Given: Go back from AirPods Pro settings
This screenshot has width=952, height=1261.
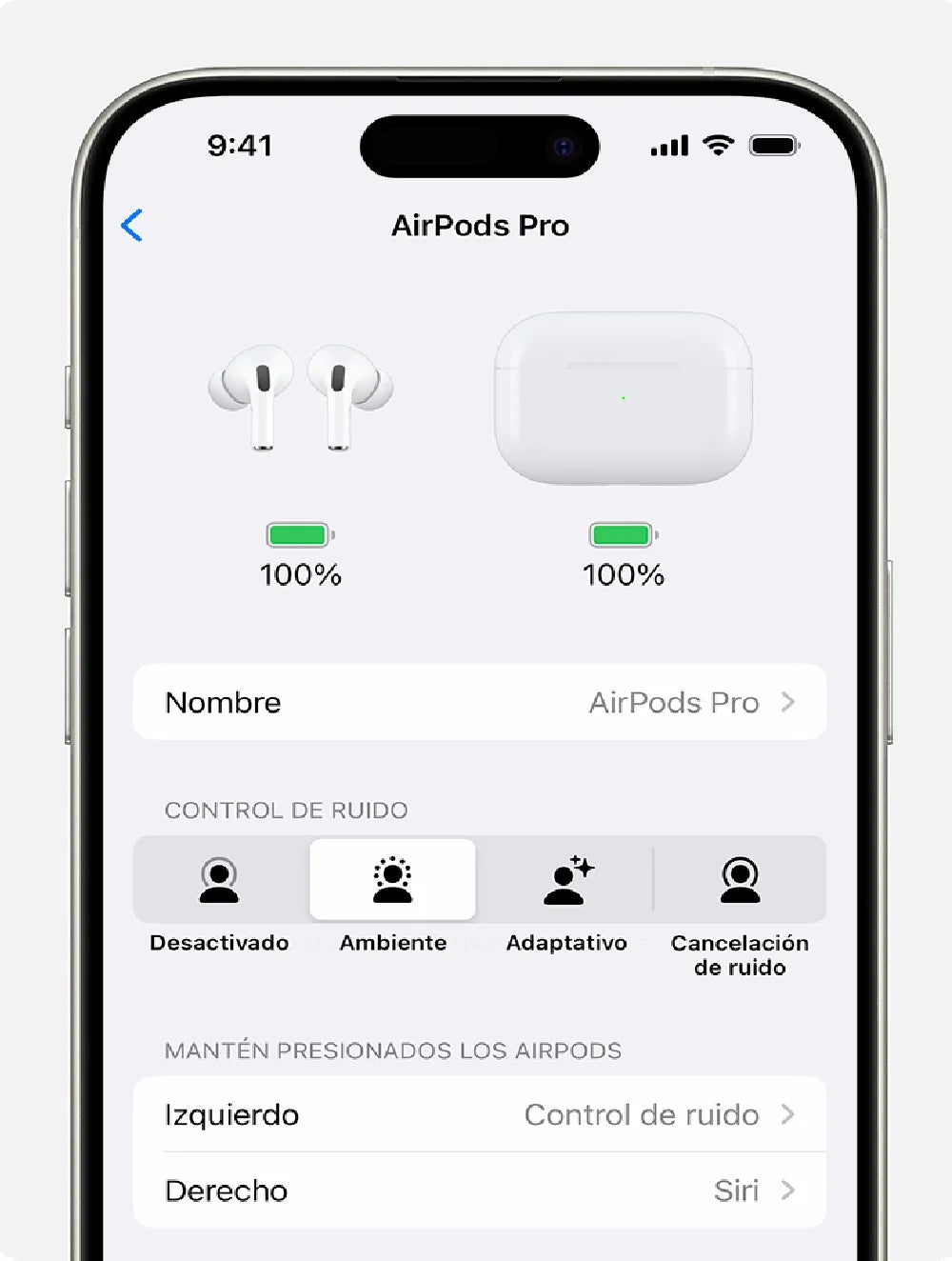Looking at the screenshot, I should (132, 226).
